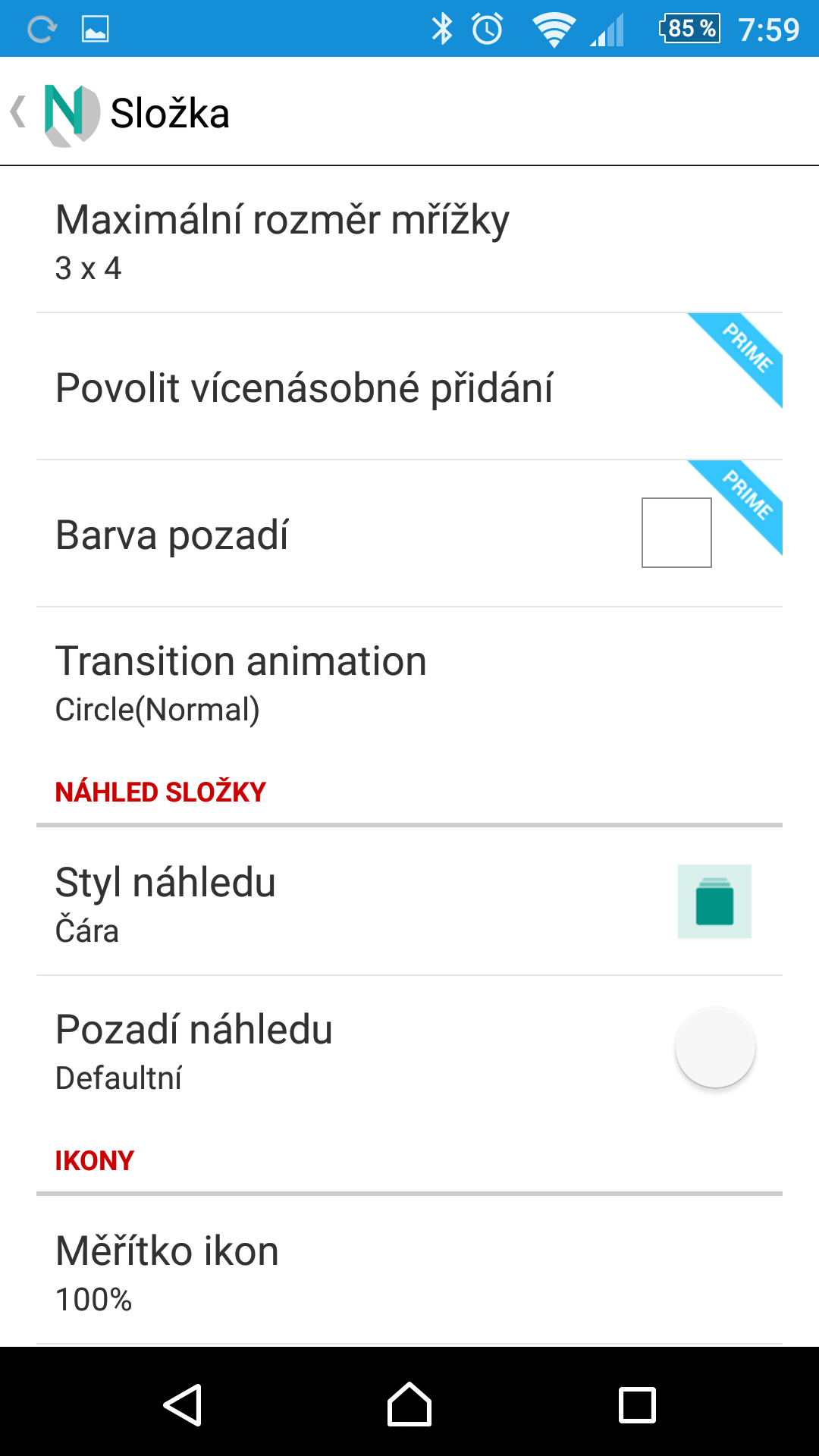Change the Transition animation setting
819x1456 pixels.
(x=409, y=682)
